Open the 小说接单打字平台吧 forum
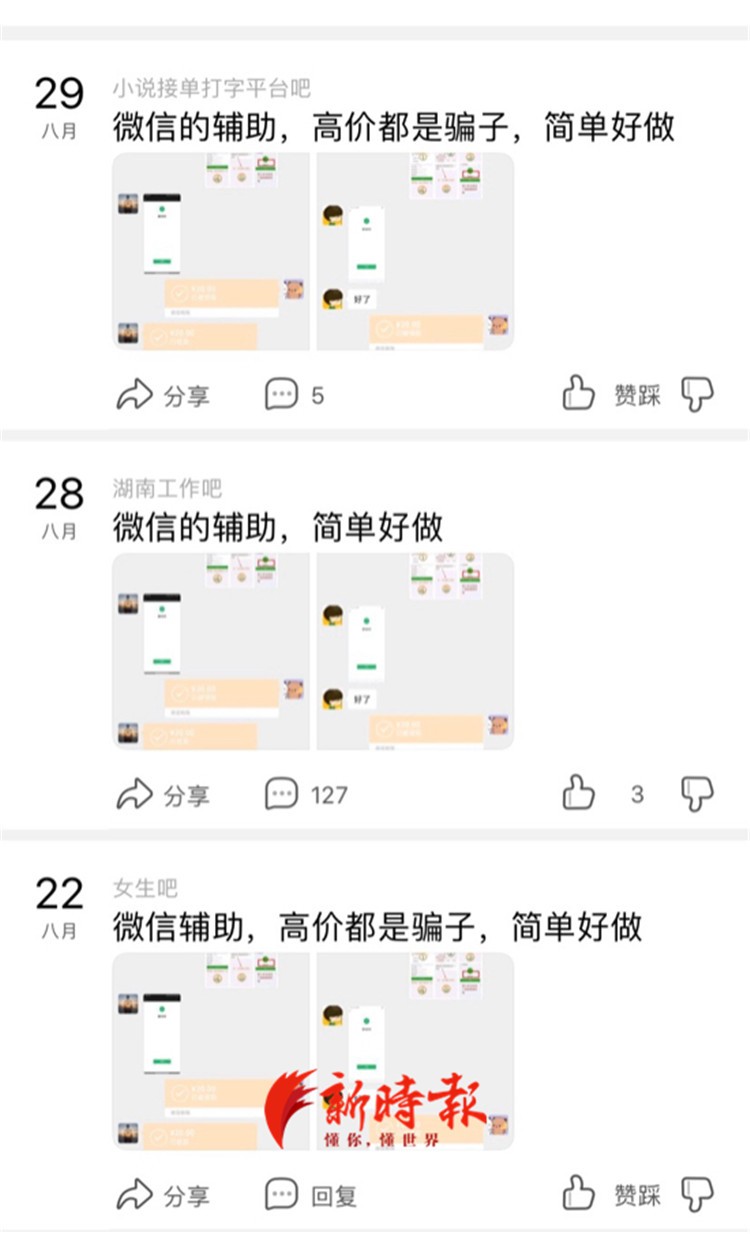 (211, 89)
